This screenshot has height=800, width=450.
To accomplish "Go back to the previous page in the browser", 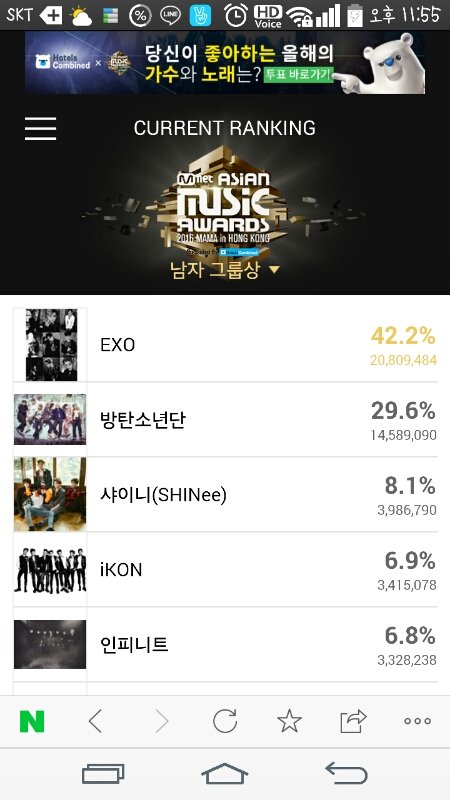I will pos(95,721).
